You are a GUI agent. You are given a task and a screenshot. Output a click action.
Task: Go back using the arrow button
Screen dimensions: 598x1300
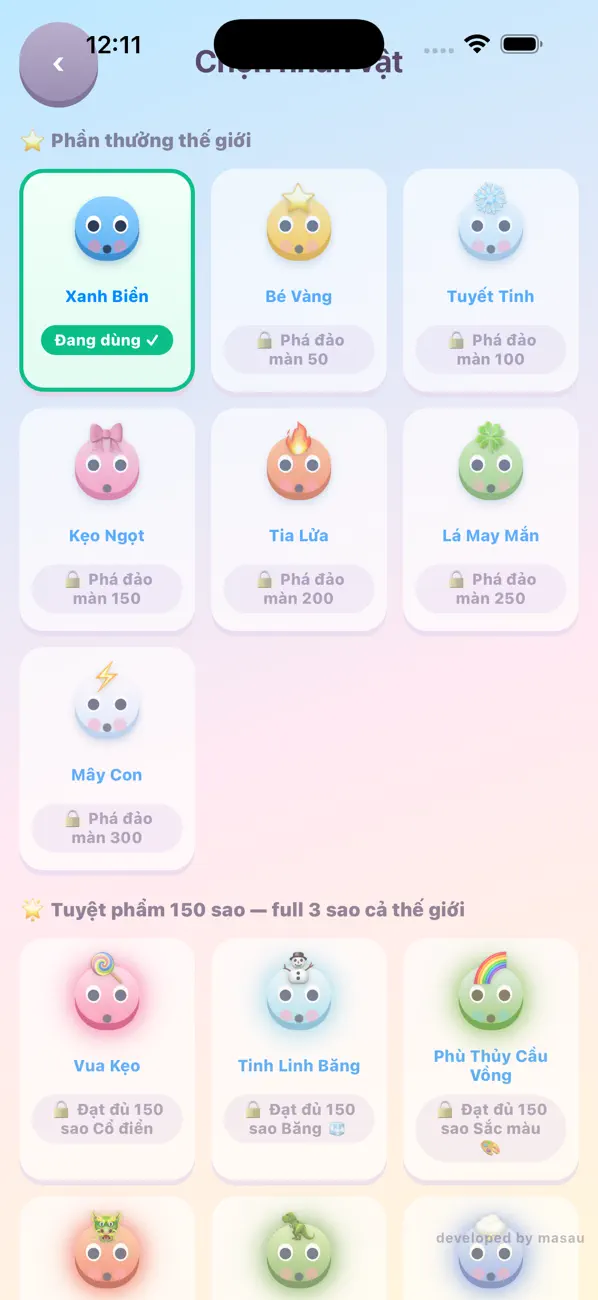point(59,64)
